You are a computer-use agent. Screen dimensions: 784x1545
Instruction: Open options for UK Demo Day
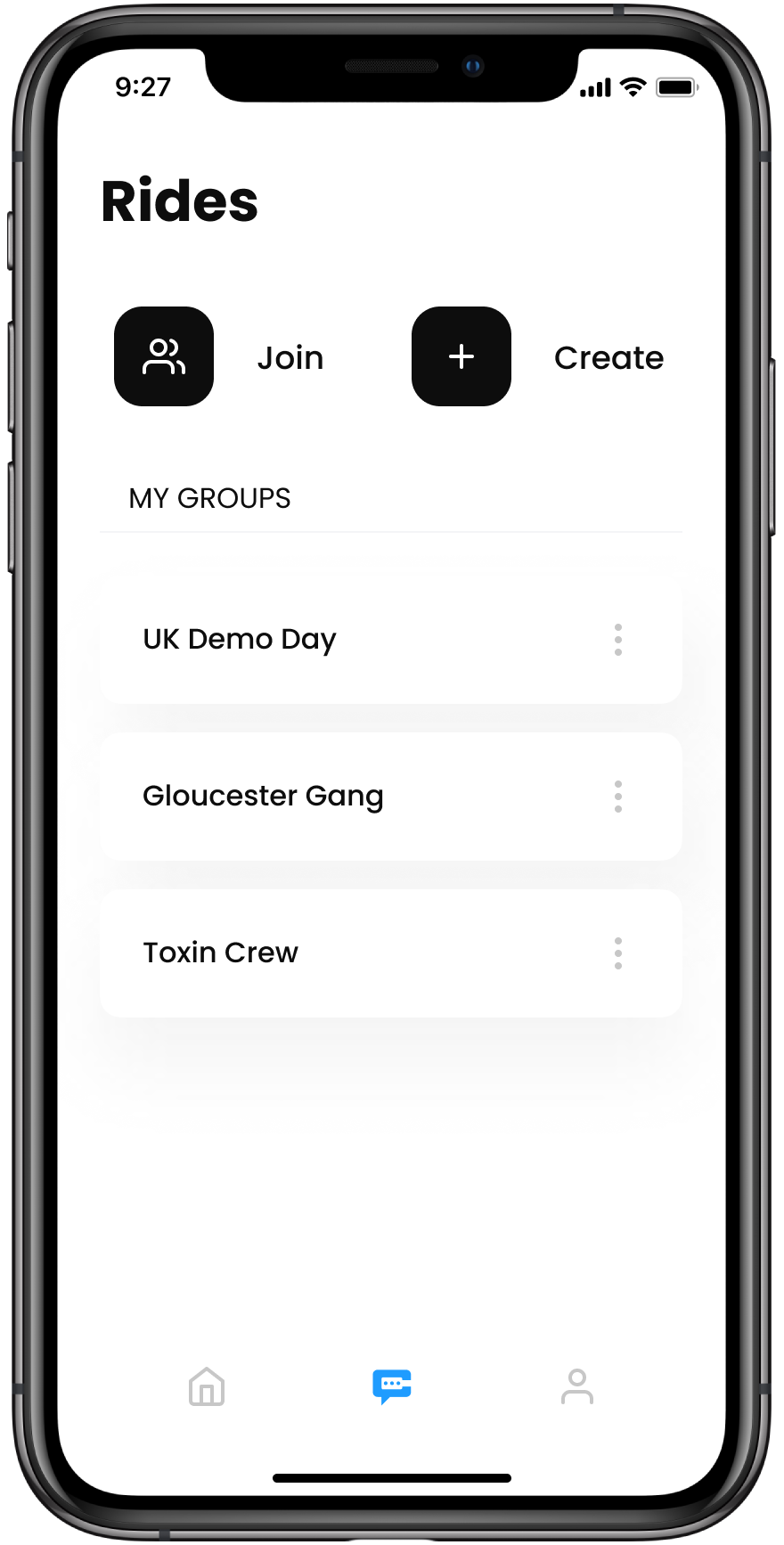click(x=617, y=640)
